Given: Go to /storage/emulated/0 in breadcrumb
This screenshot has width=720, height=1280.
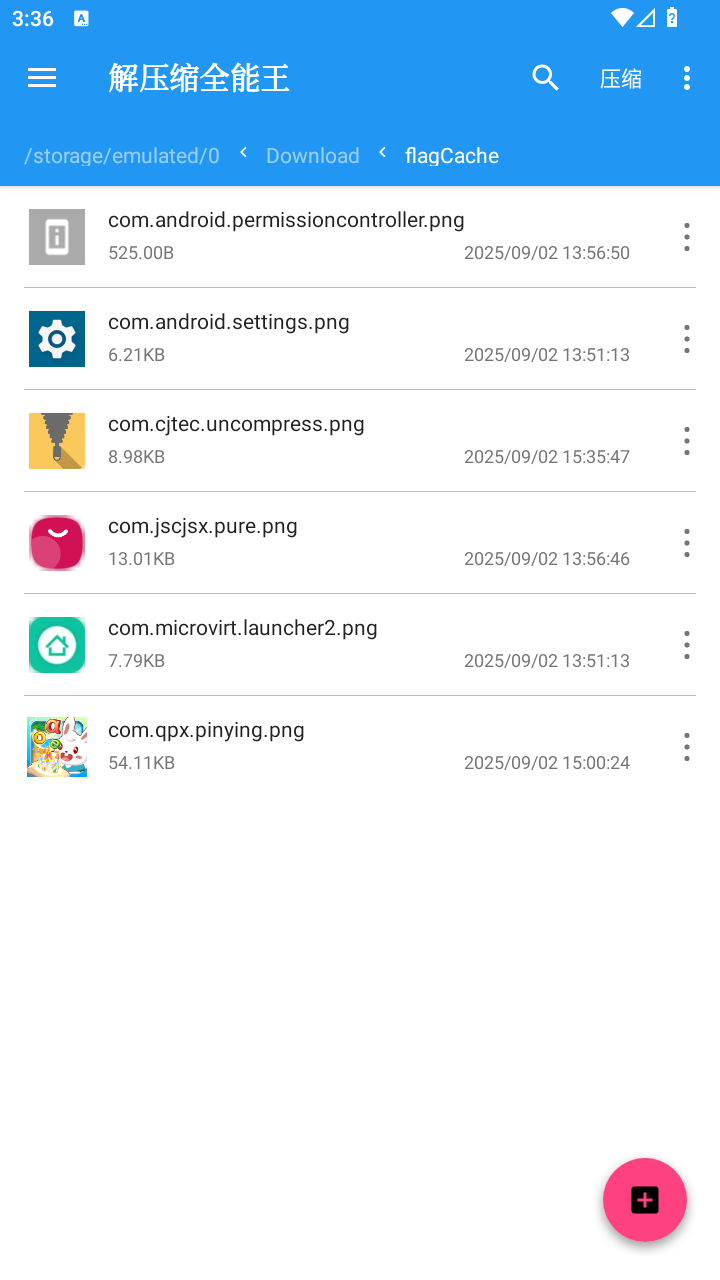Looking at the screenshot, I should click(x=122, y=156).
